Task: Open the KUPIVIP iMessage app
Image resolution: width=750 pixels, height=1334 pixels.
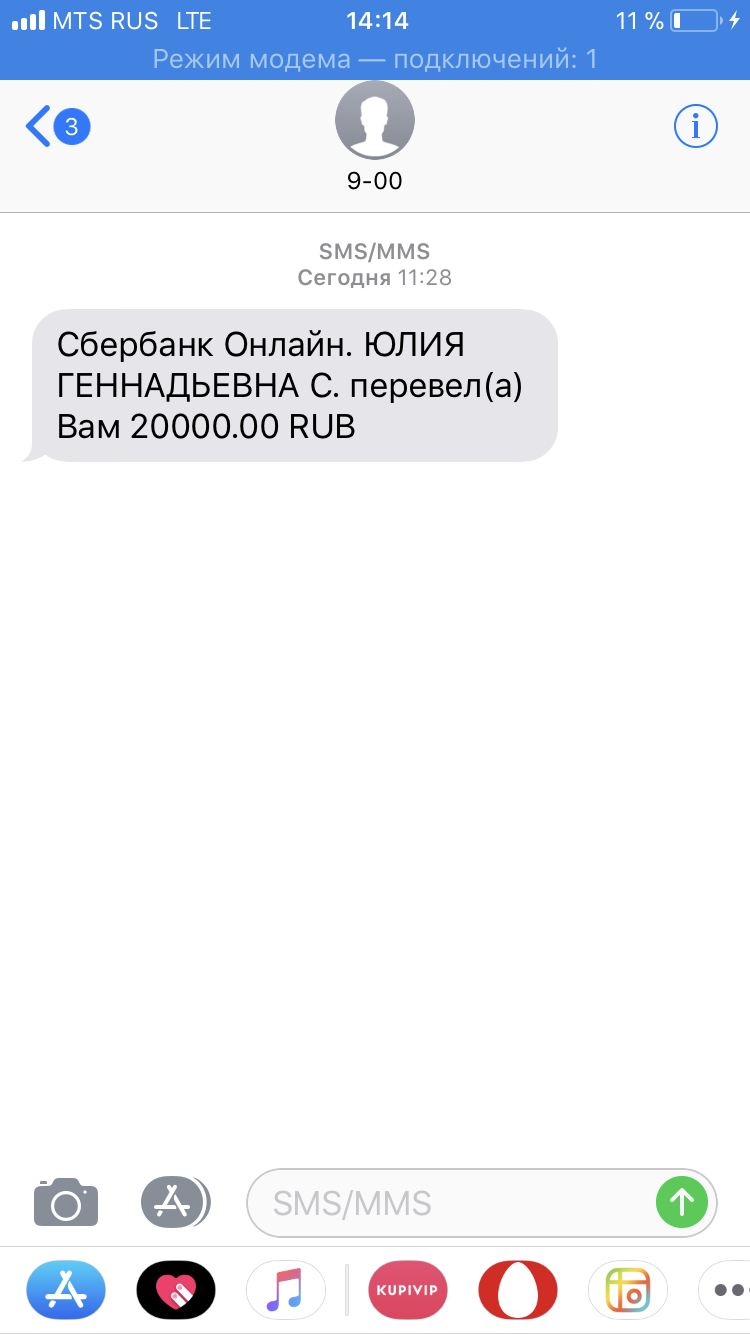Action: click(x=408, y=1290)
